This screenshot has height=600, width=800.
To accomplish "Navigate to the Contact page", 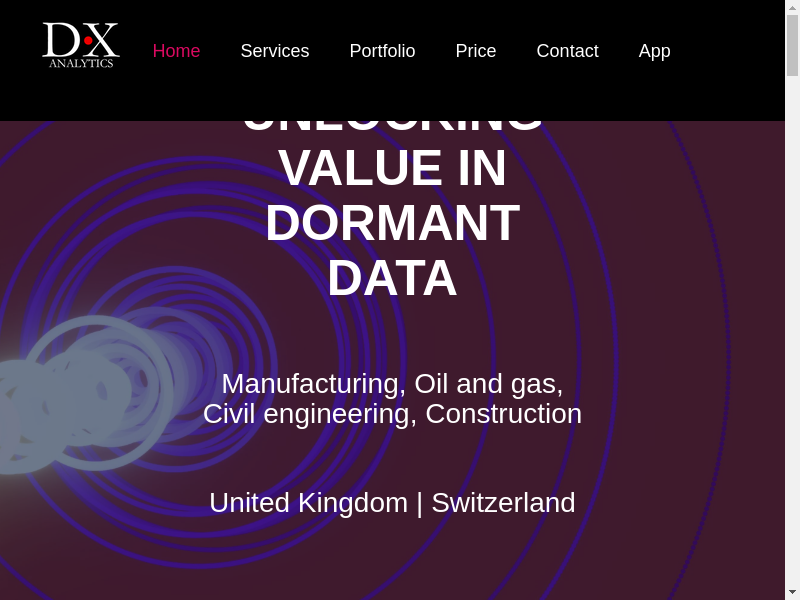I will [567, 51].
